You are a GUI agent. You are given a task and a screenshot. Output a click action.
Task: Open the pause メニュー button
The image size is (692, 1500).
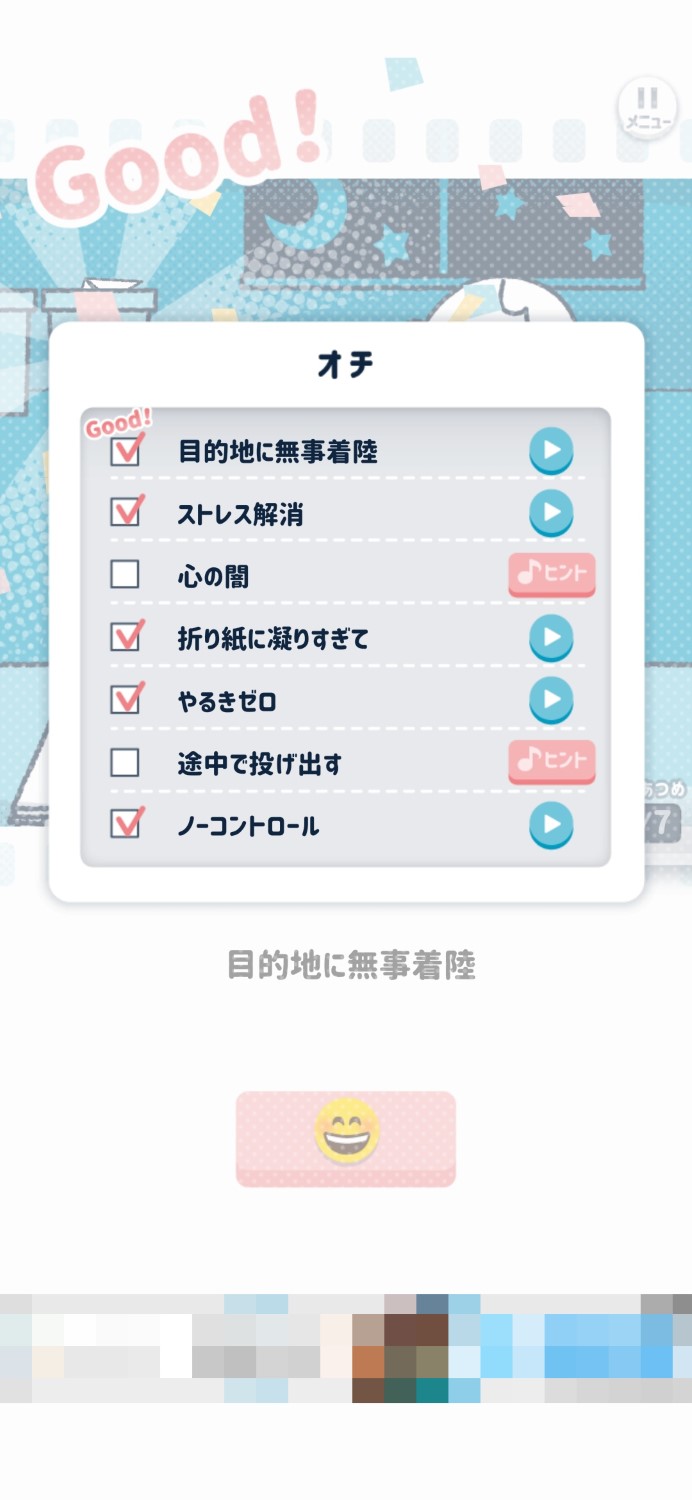point(647,107)
